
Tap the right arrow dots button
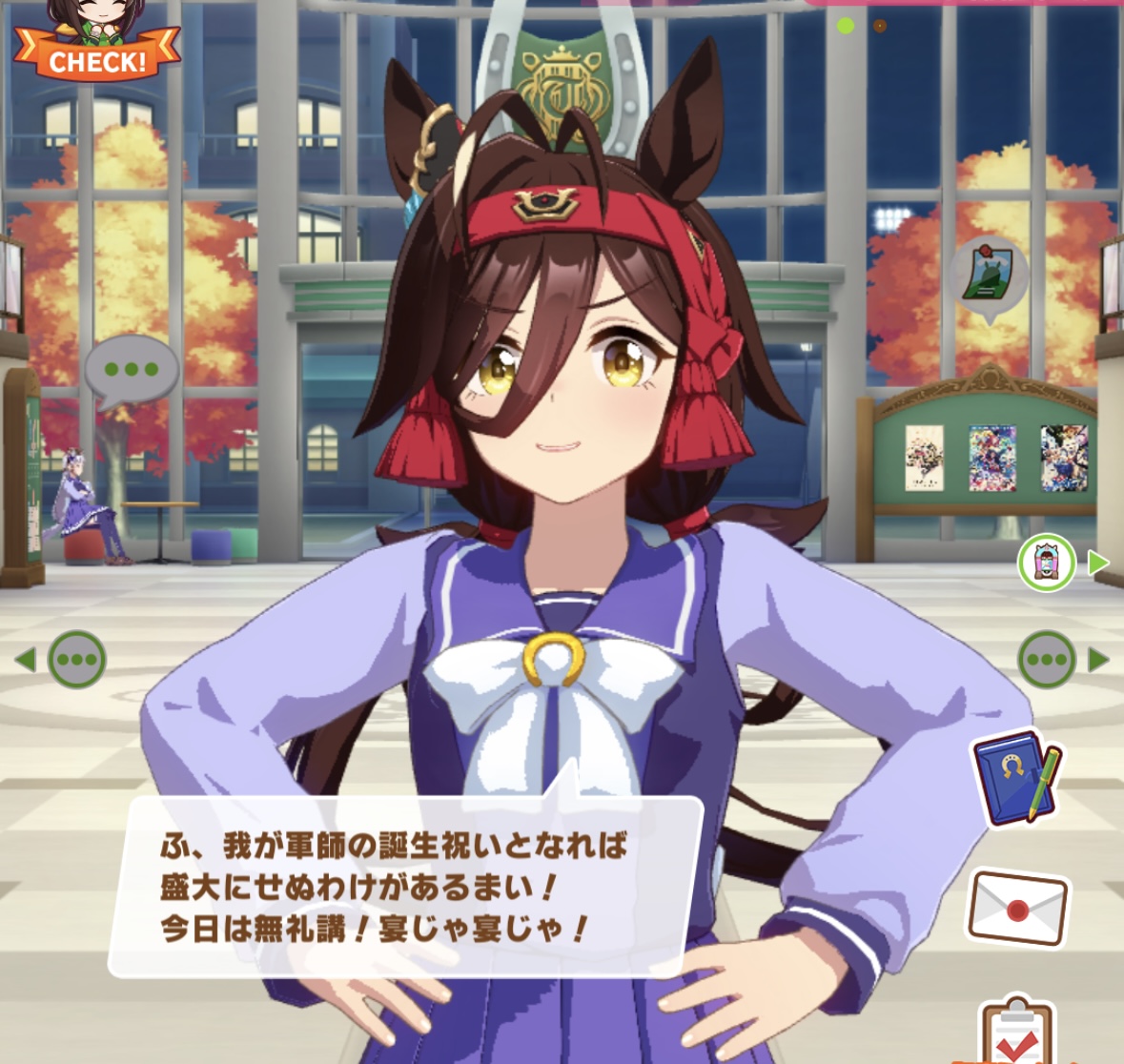[x=1048, y=659]
